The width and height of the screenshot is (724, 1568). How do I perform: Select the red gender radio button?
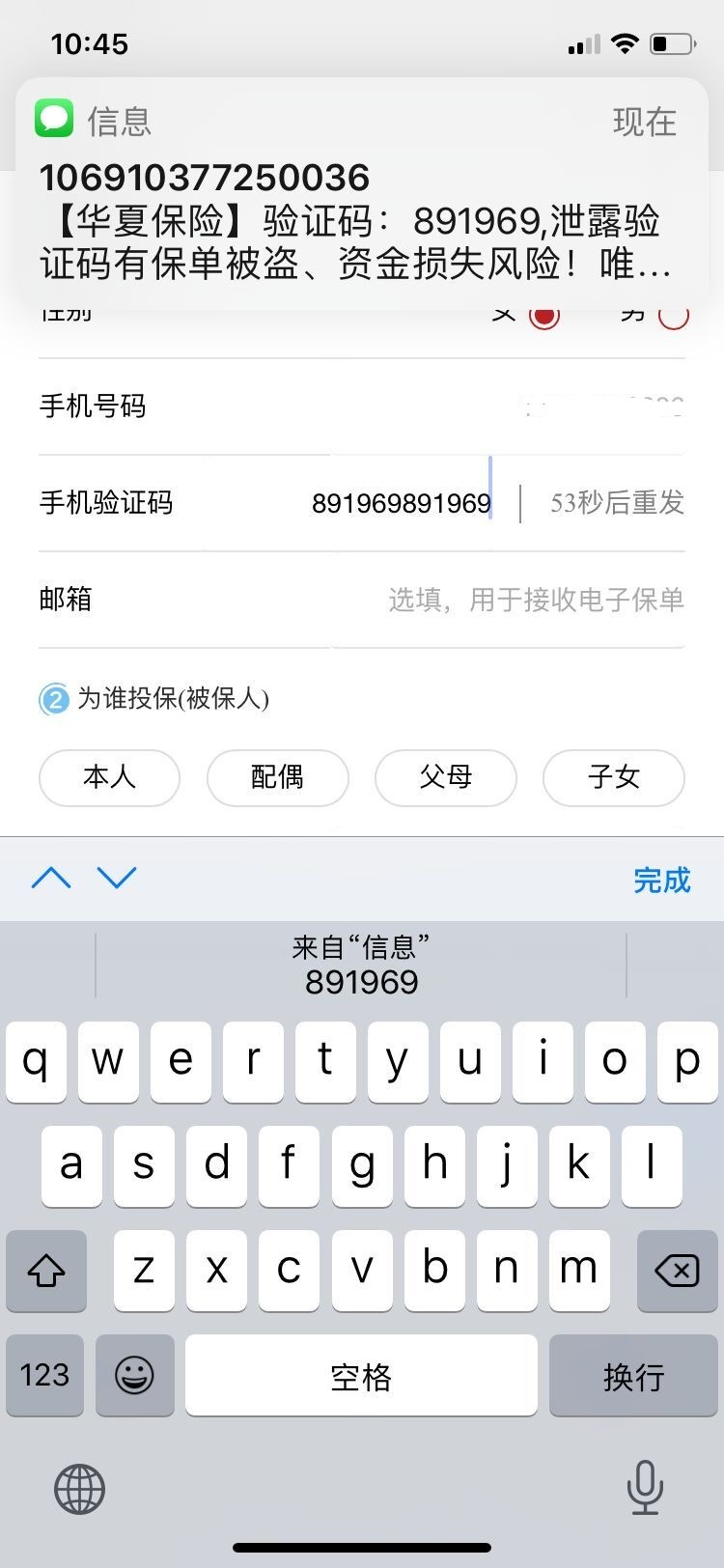[544, 316]
